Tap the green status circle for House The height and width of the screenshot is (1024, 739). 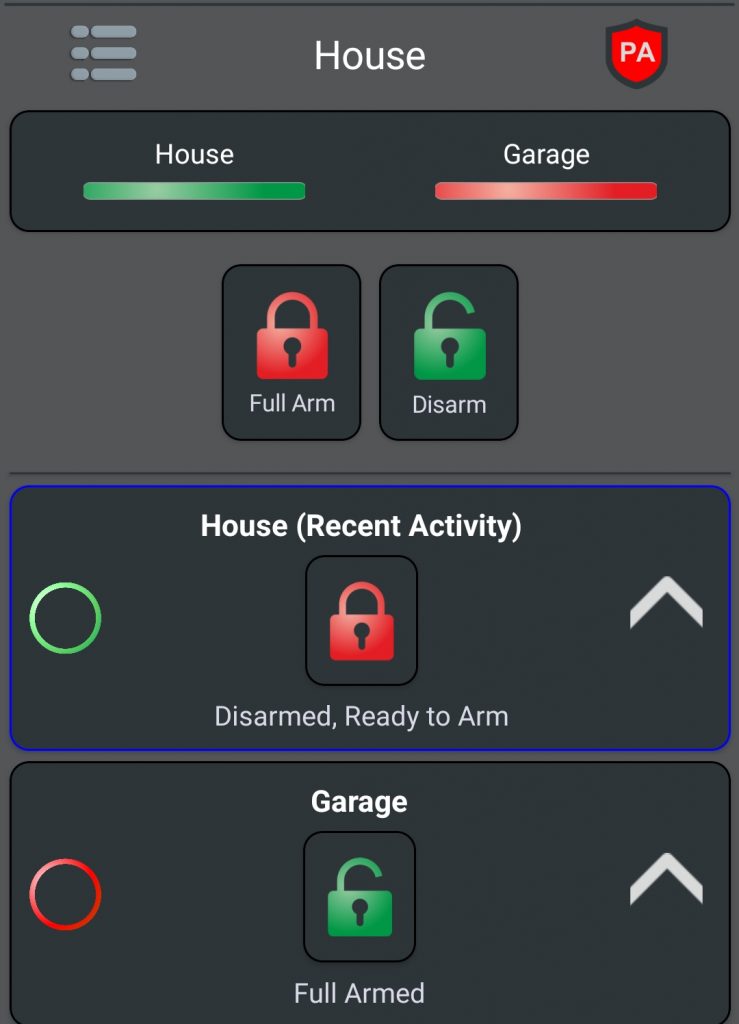(65, 618)
